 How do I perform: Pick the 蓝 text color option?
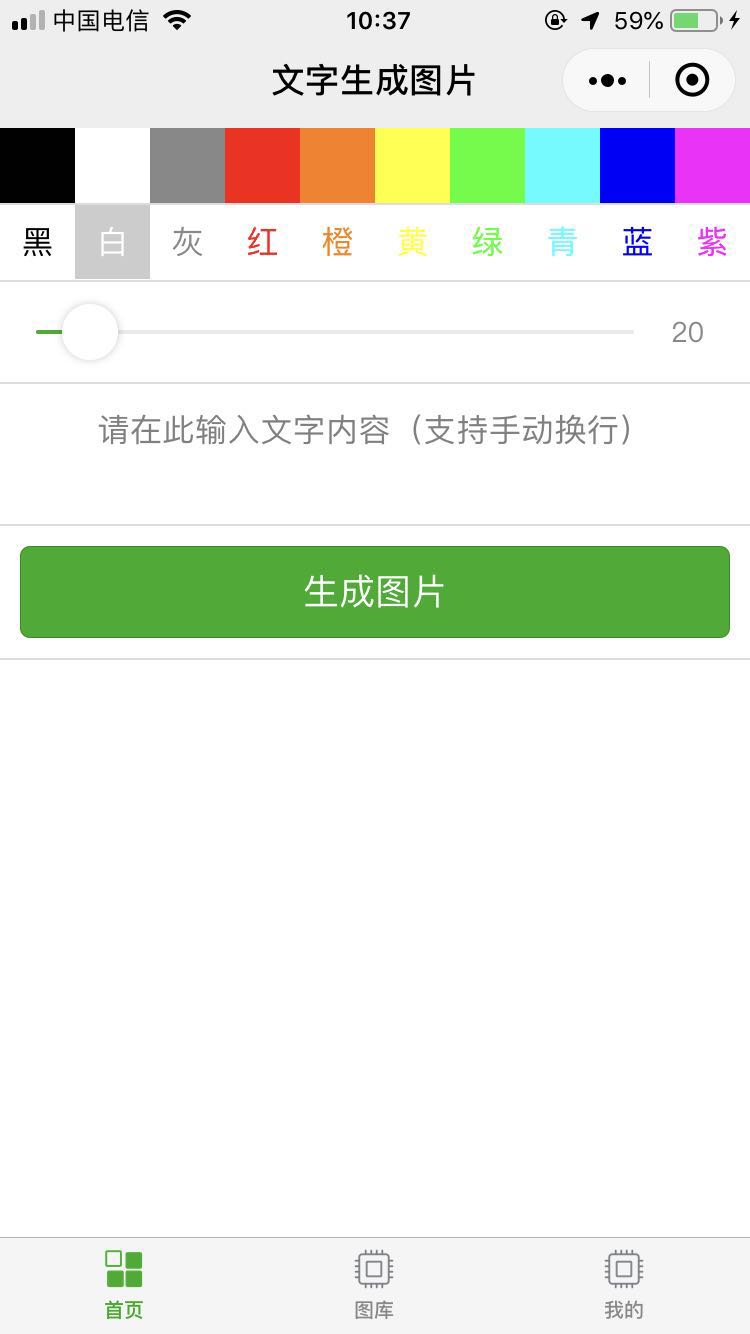click(x=637, y=242)
